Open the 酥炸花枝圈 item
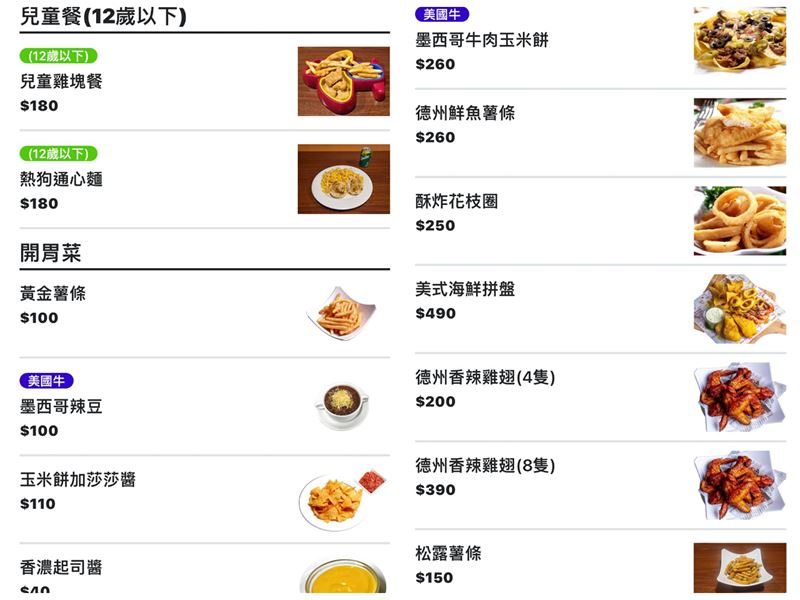 [457, 202]
